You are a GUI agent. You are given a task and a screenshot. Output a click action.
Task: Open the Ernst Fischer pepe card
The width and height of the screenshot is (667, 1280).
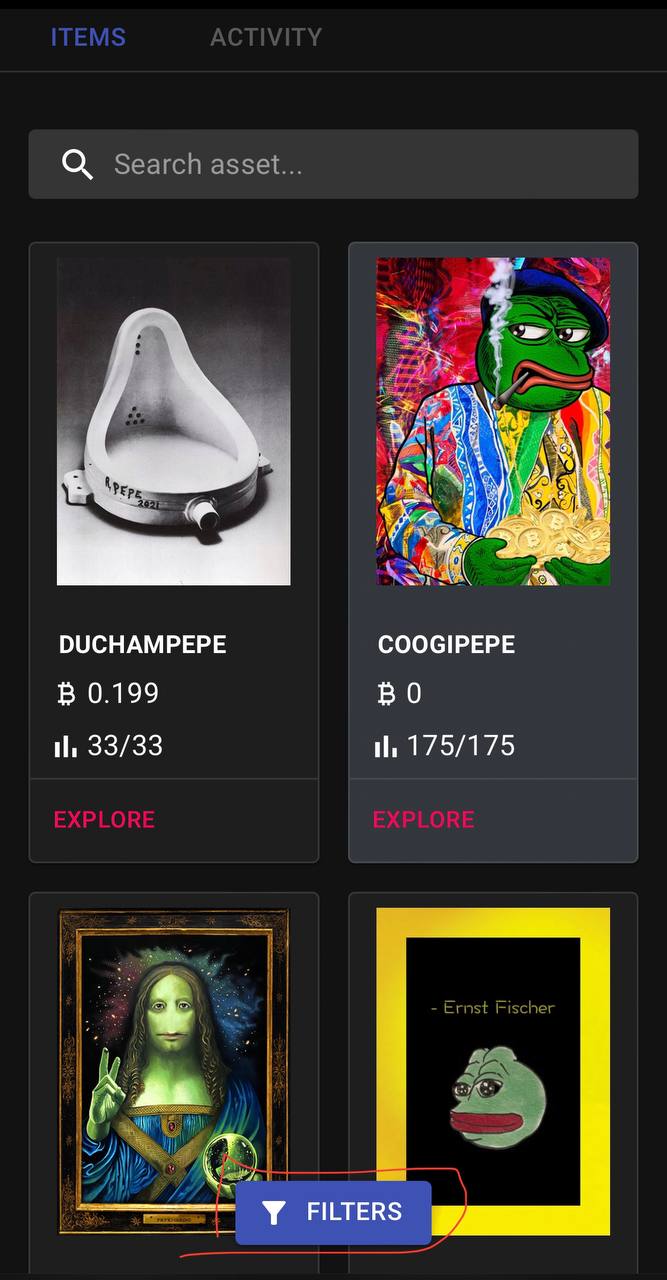[493, 1080]
